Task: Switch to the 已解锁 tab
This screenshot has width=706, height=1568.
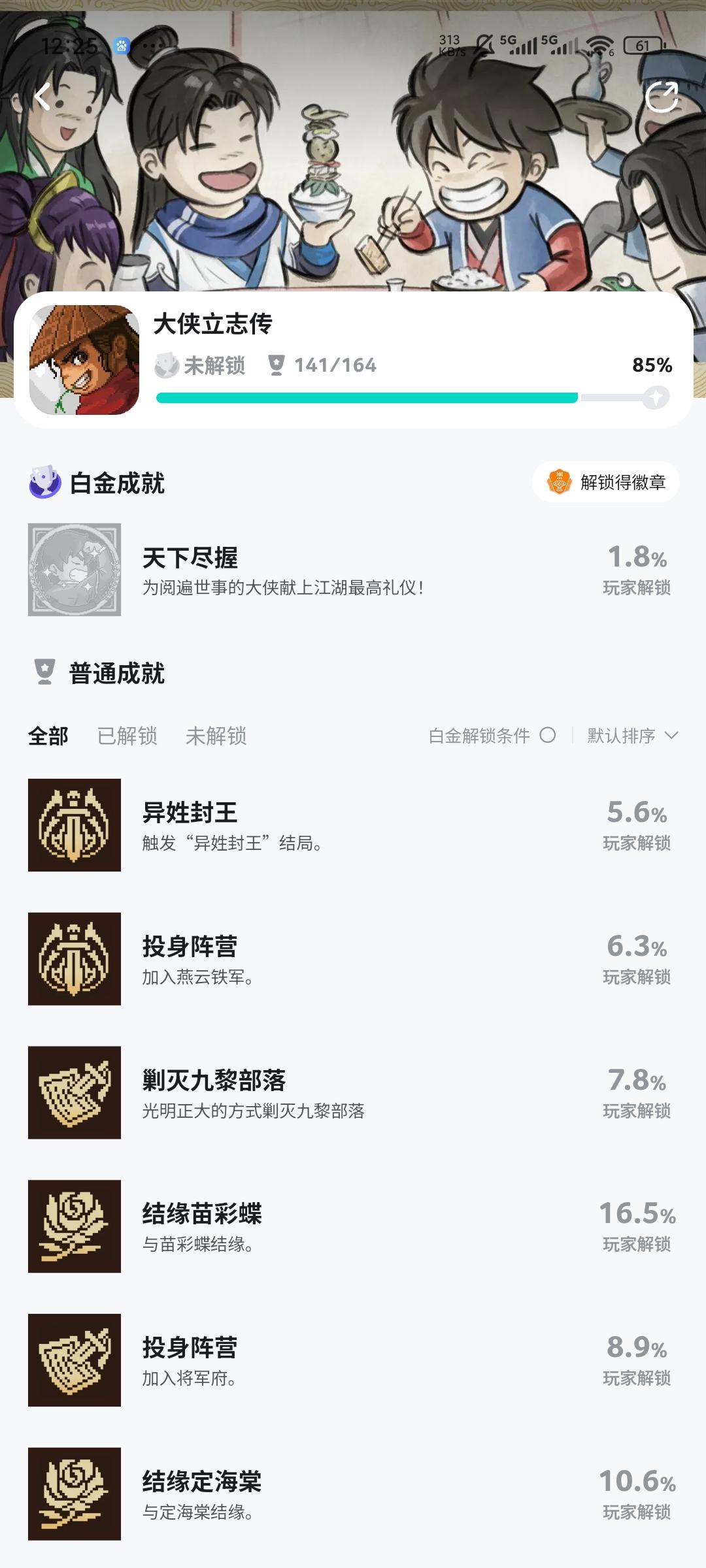Action: coord(129,736)
